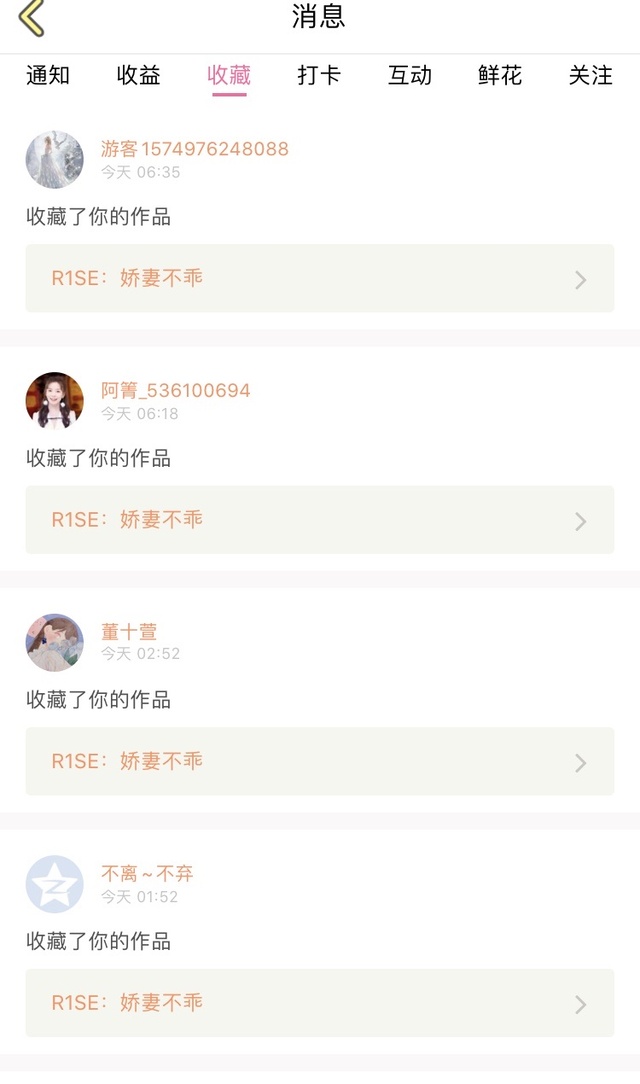
Task: Switch to the 互动 tab
Action: click(x=410, y=75)
